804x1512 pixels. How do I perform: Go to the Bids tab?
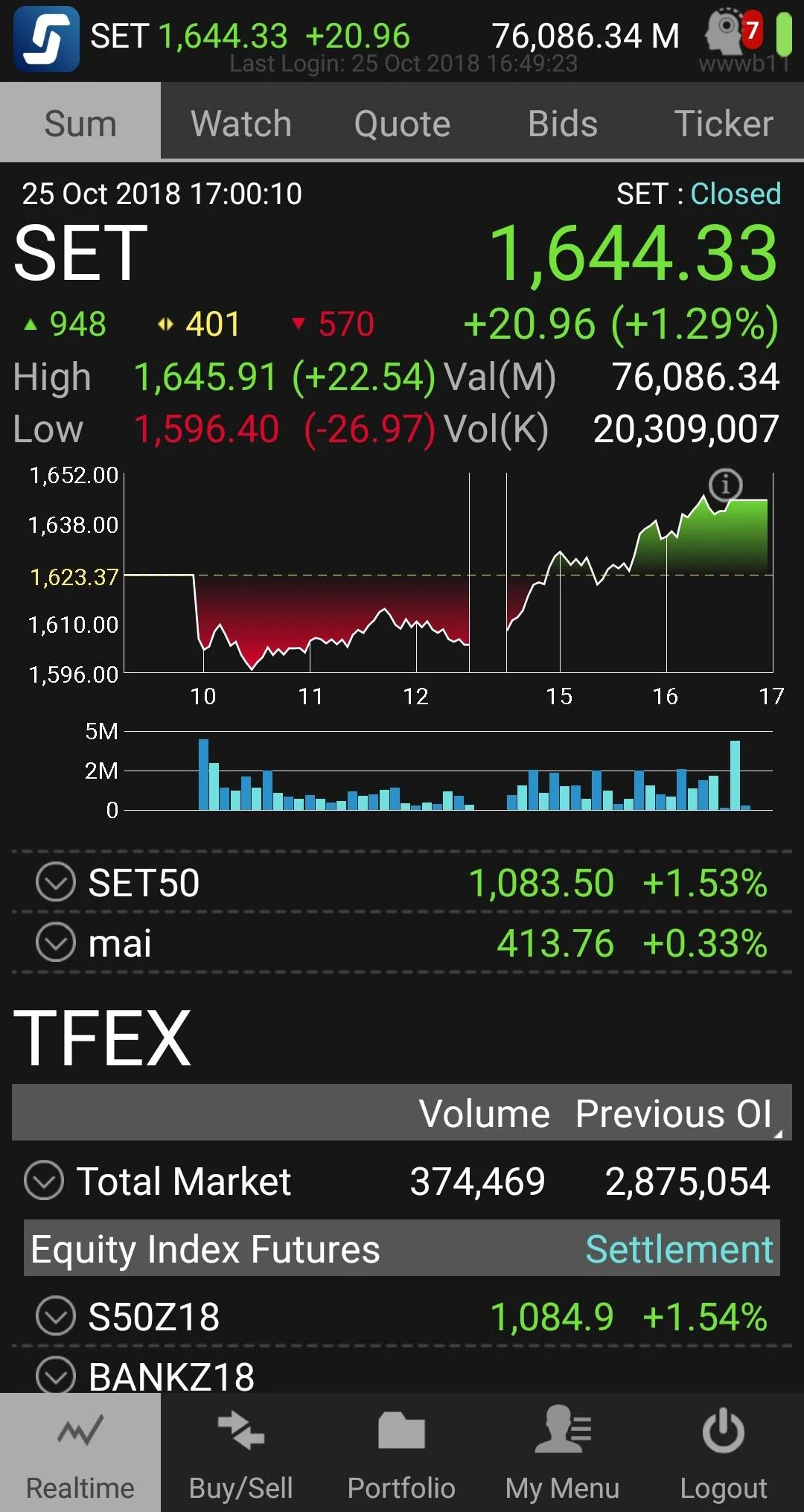563,124
